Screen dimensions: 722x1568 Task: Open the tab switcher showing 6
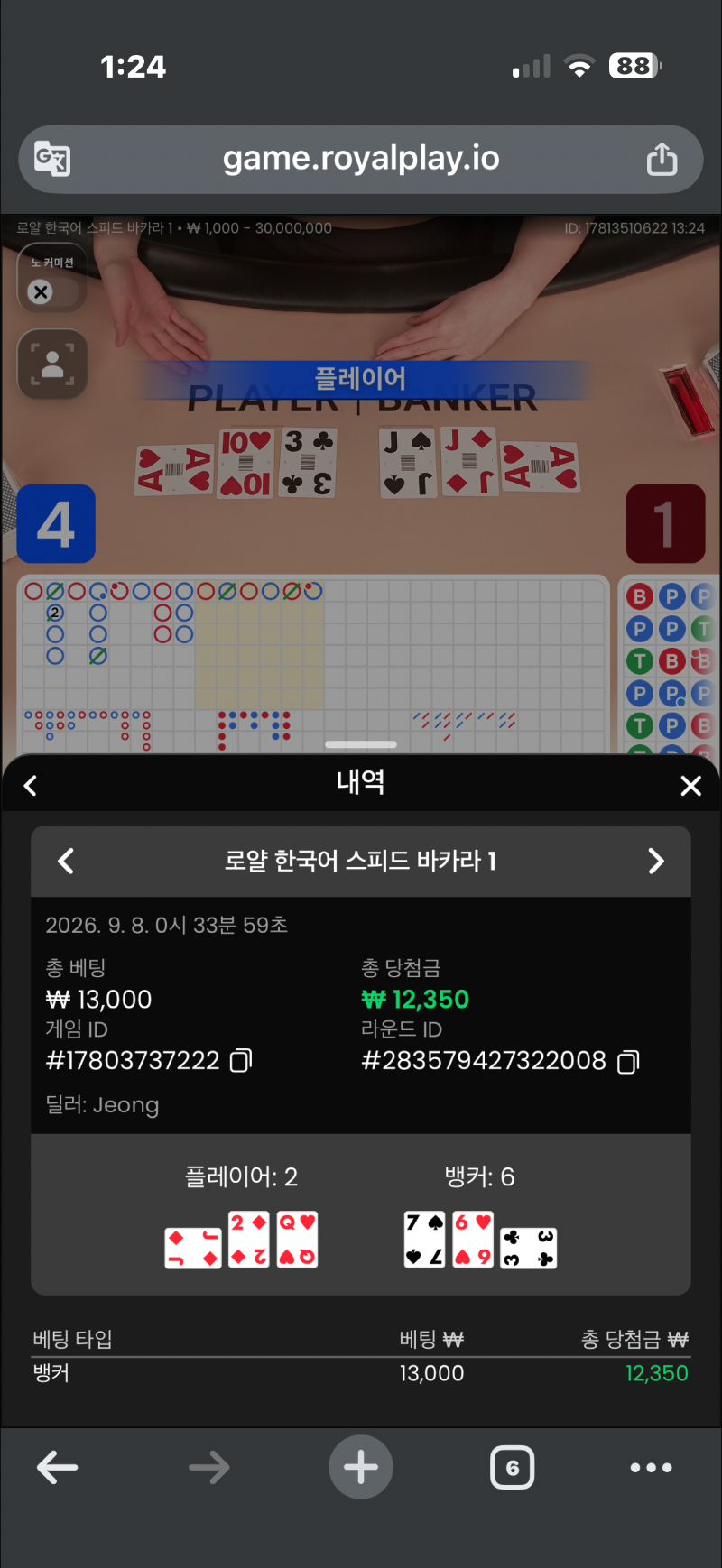point(513,1468)
